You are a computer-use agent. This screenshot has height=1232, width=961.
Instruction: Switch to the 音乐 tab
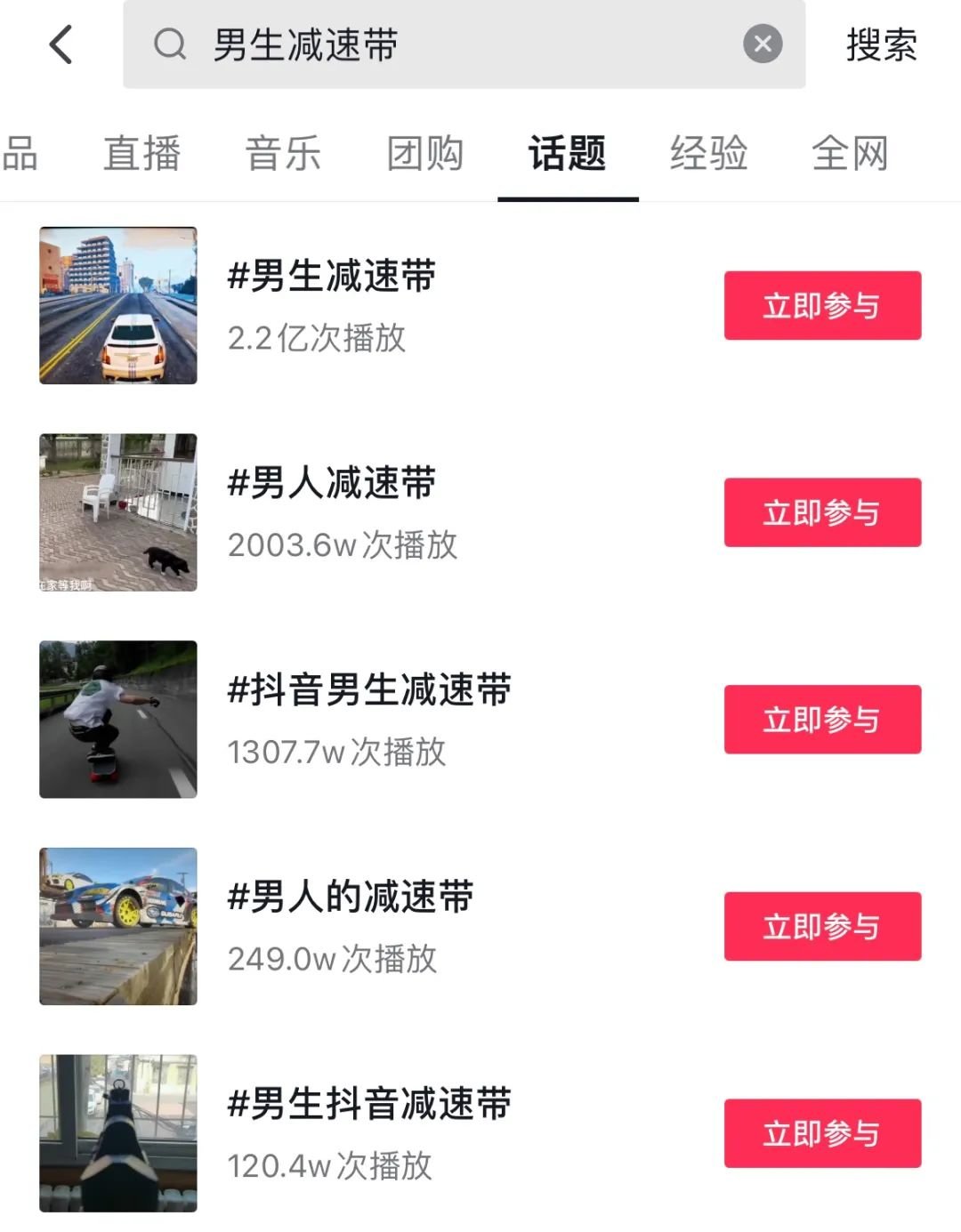click(x=283, y=153)
